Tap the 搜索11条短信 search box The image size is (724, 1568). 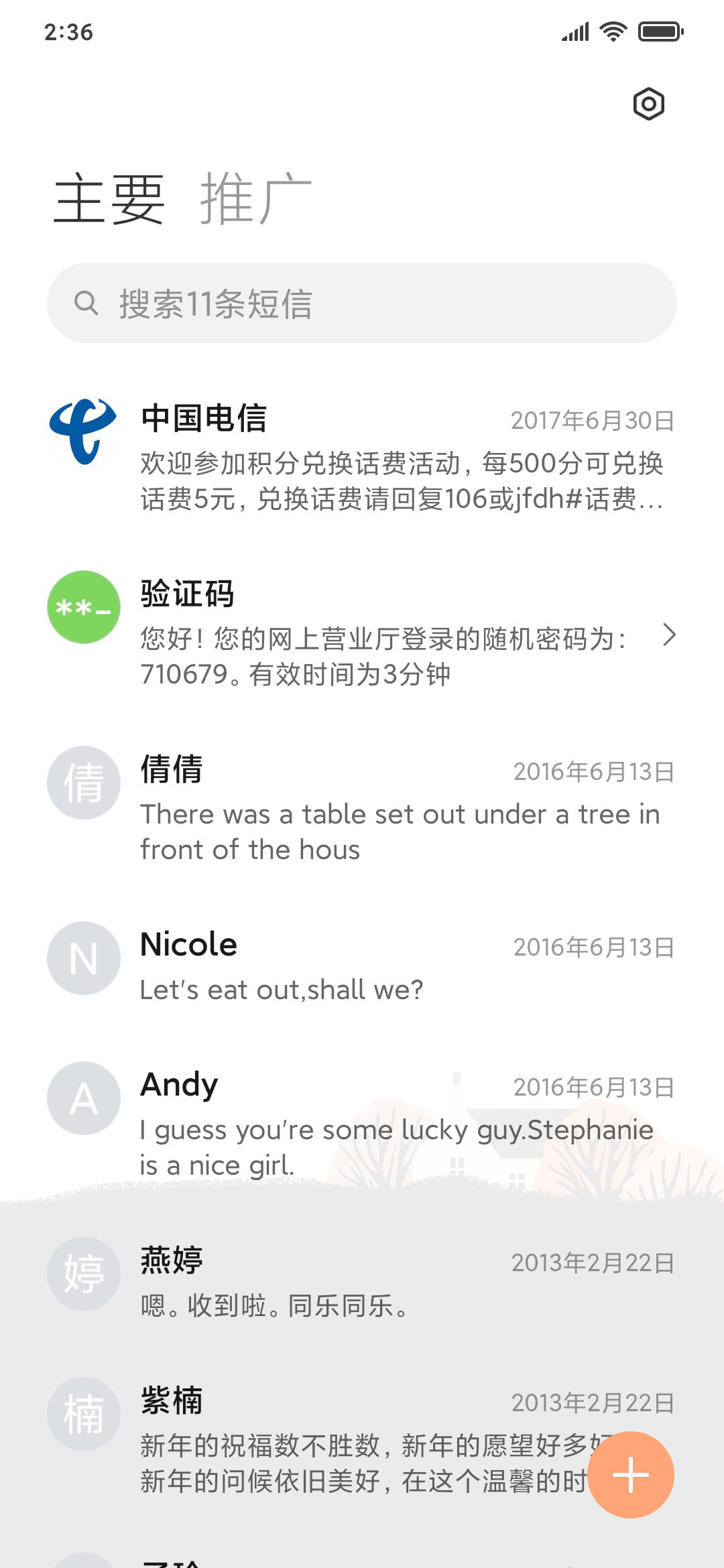click(362, 303)
